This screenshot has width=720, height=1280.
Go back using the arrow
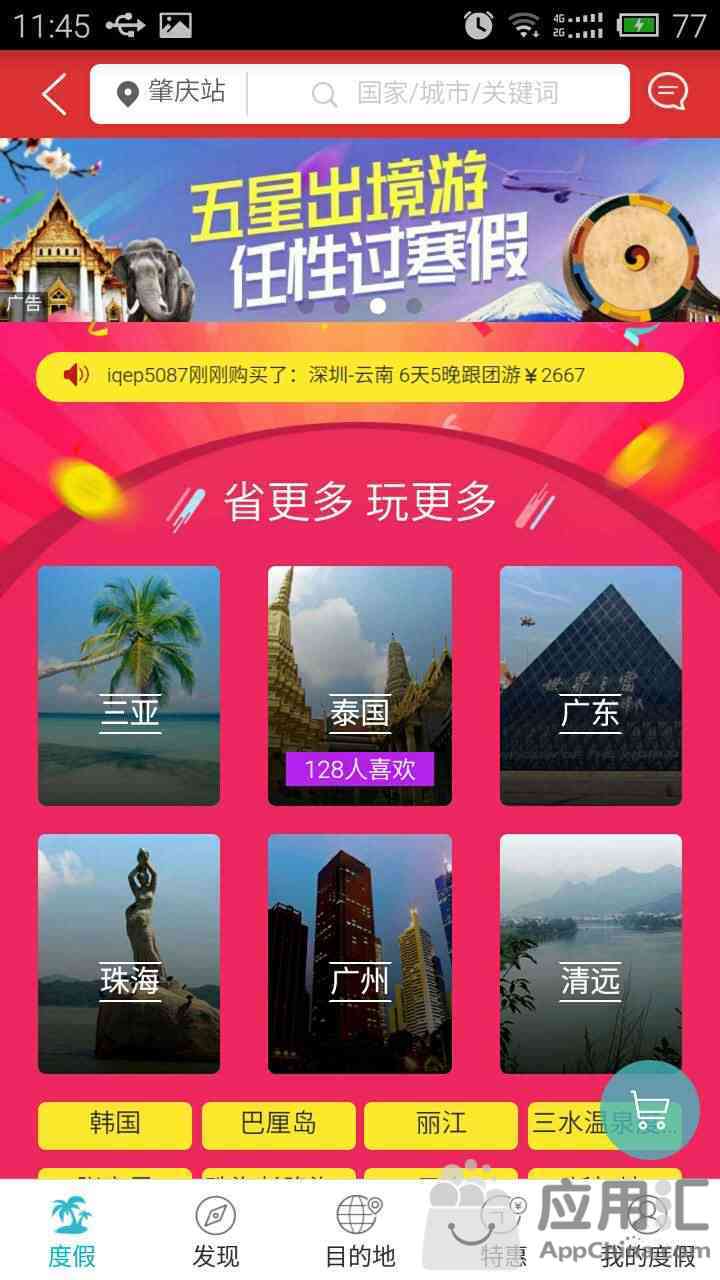(54, 95)
